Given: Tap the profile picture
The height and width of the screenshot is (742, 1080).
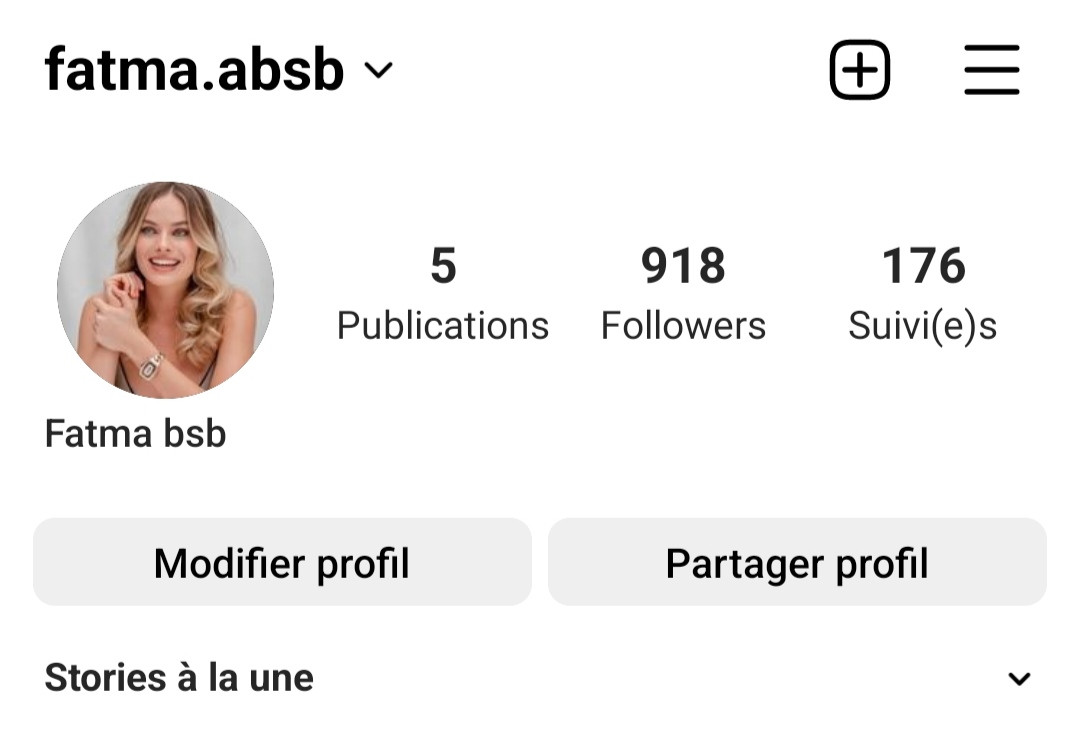Looking at the screenshot, I should pos(165,290).
